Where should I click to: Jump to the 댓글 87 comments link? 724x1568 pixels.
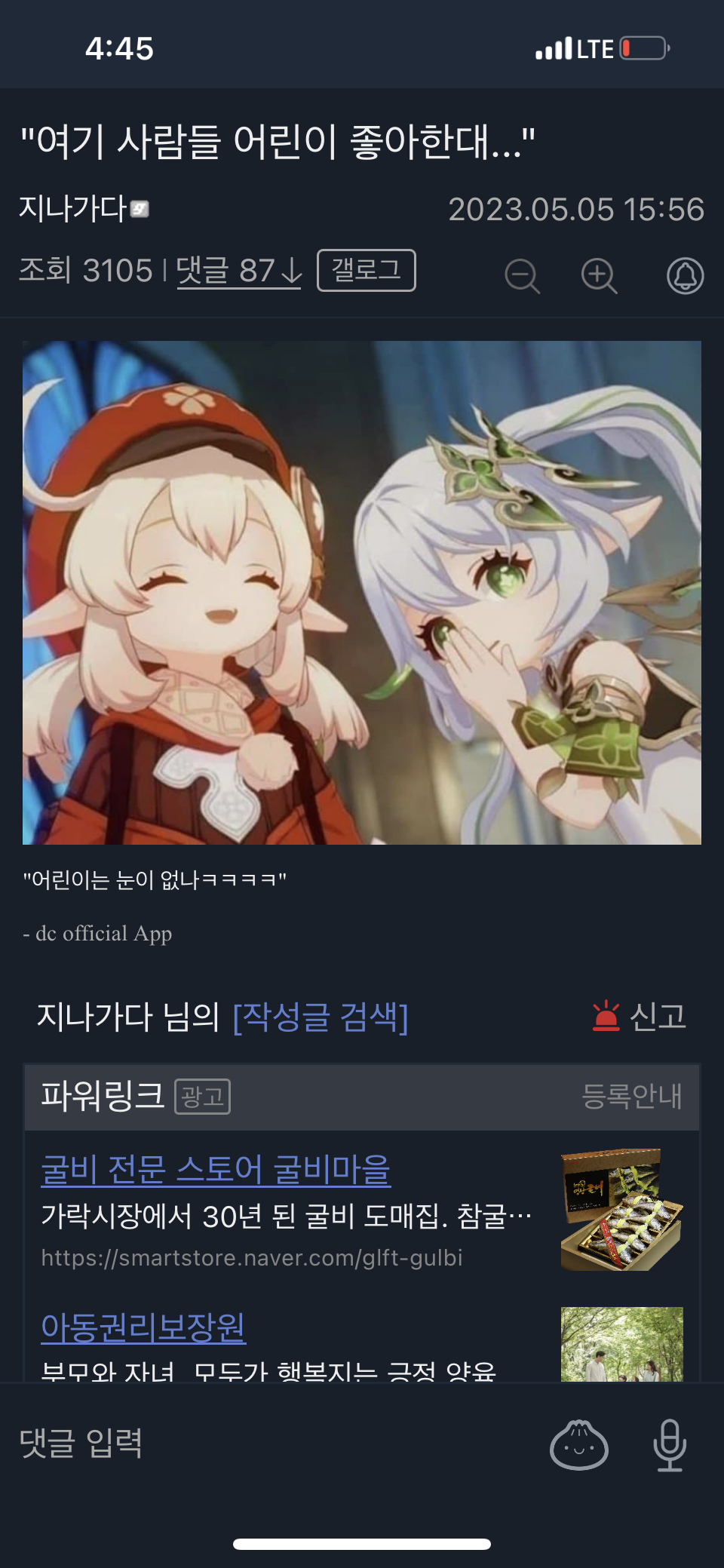[x=238, y=271]
